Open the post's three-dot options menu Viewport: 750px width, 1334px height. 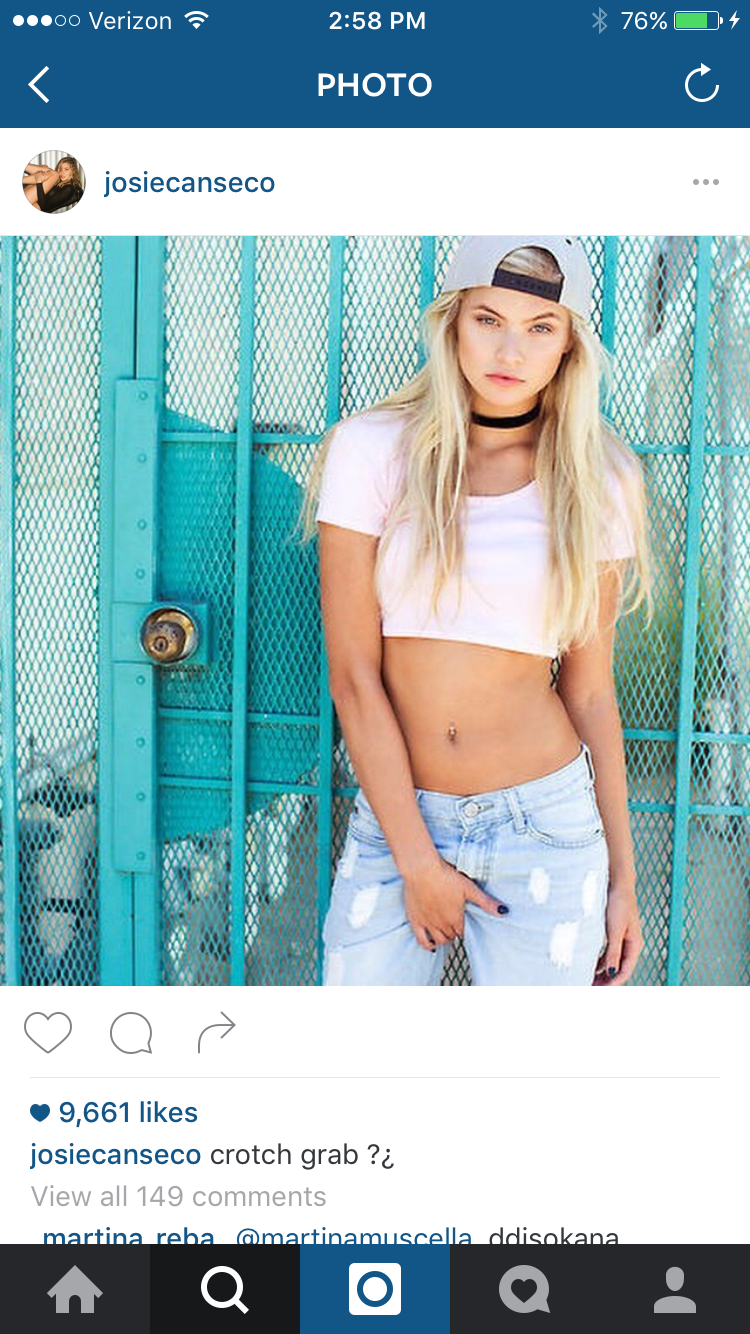tap(705, 183)
